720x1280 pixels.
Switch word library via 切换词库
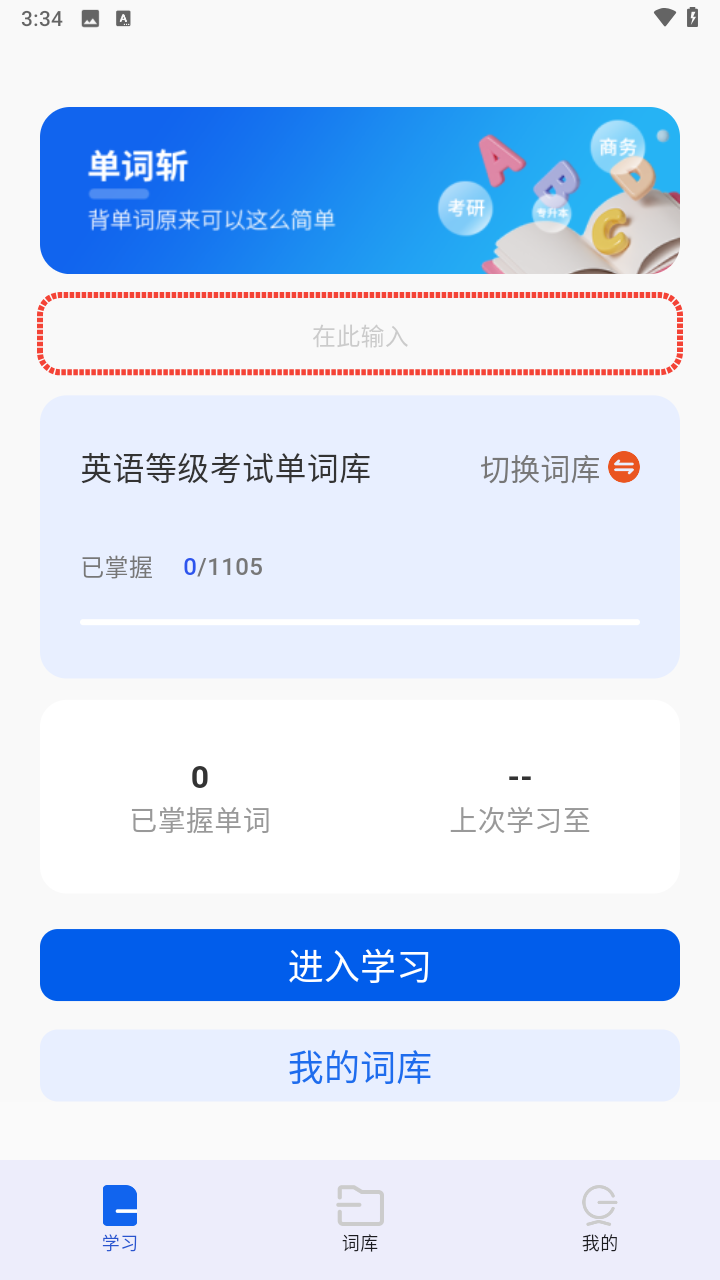[x=560, y=468]
